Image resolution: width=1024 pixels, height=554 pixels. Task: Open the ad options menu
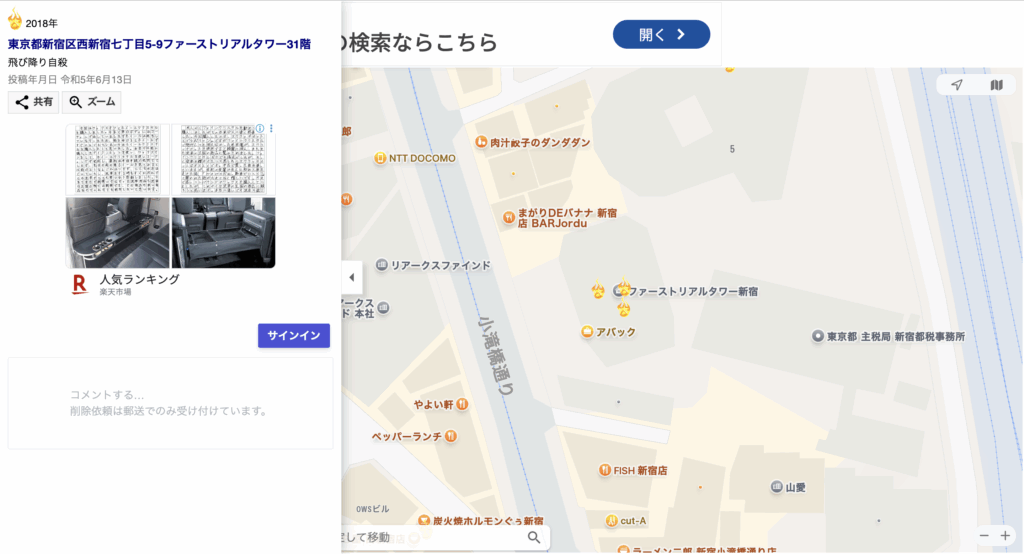[x=271, y=129]
